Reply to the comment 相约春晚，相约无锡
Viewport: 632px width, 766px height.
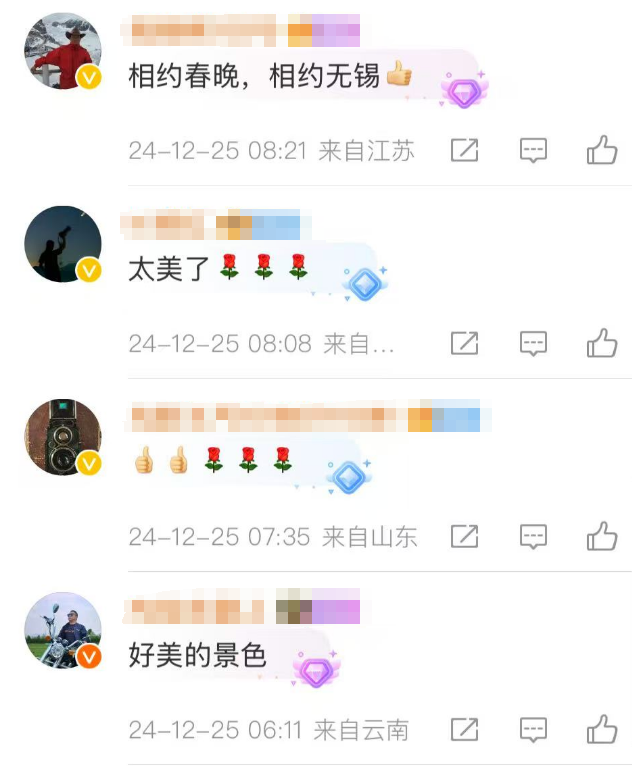click(x=533, y=151)
